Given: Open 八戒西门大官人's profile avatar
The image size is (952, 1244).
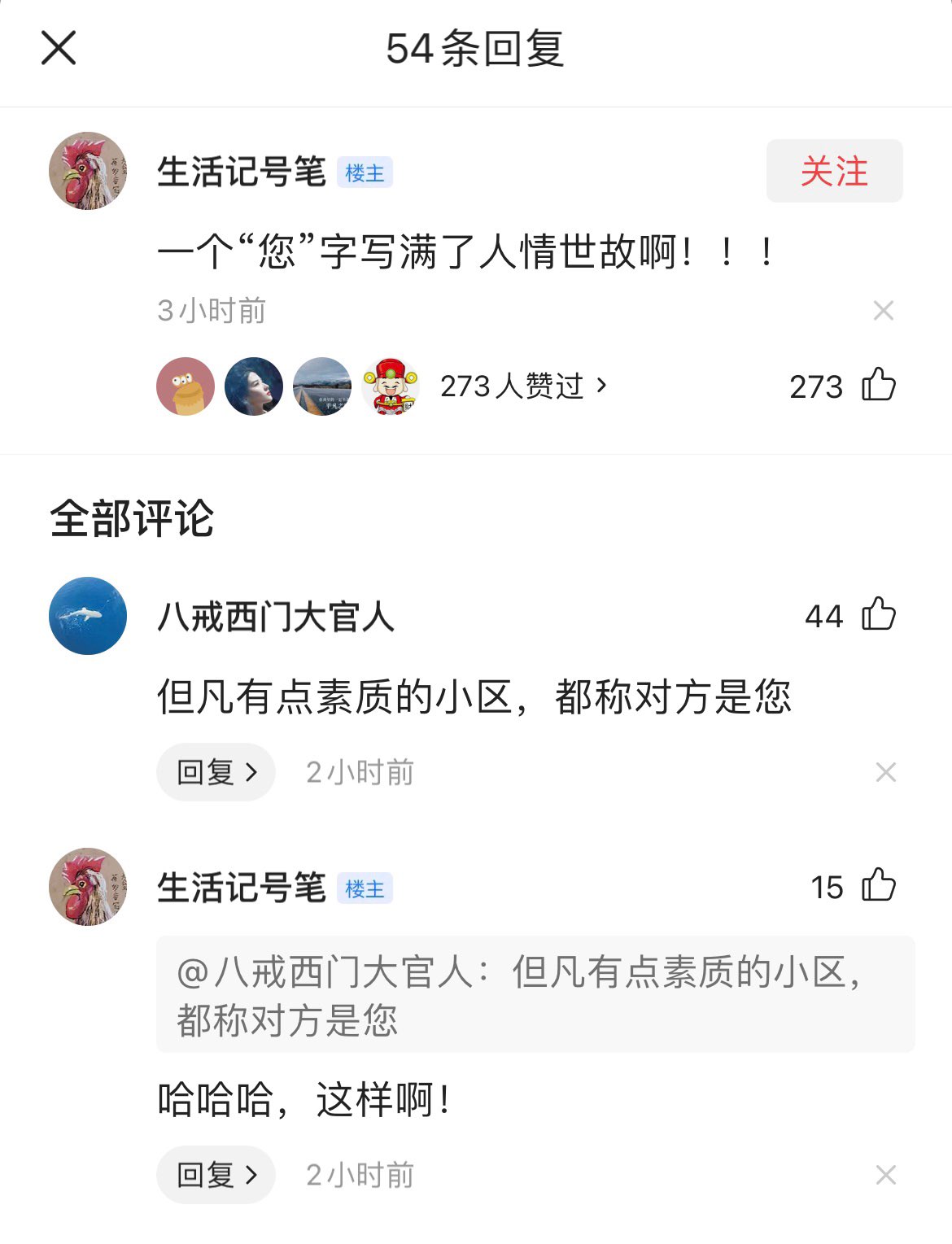Looking at the screenshot, I should 88,616.
